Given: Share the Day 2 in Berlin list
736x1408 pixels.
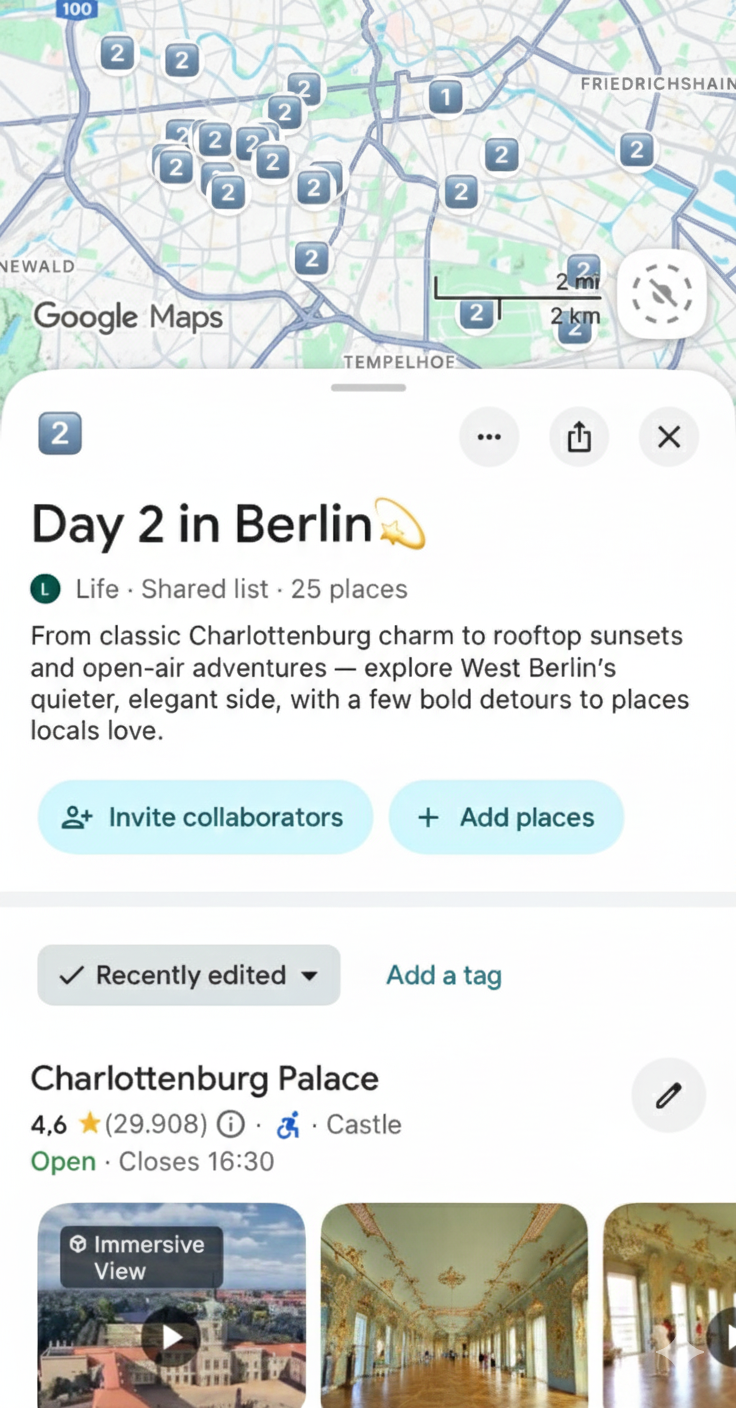Looking at the screenshot, I should pos(579,437).
